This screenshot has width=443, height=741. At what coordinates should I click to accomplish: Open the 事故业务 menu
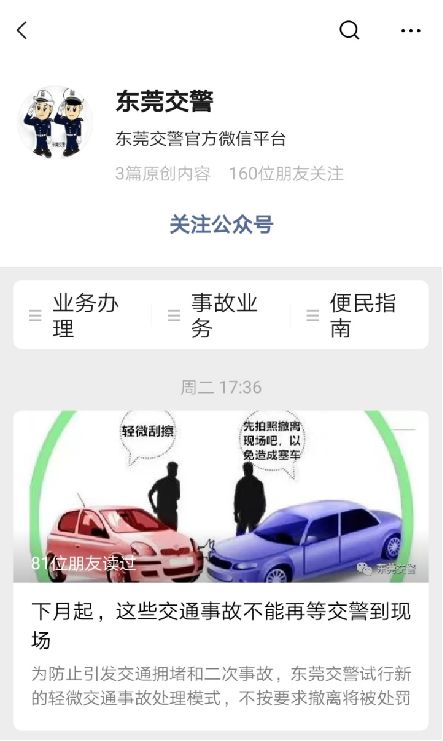pos(221,315)
